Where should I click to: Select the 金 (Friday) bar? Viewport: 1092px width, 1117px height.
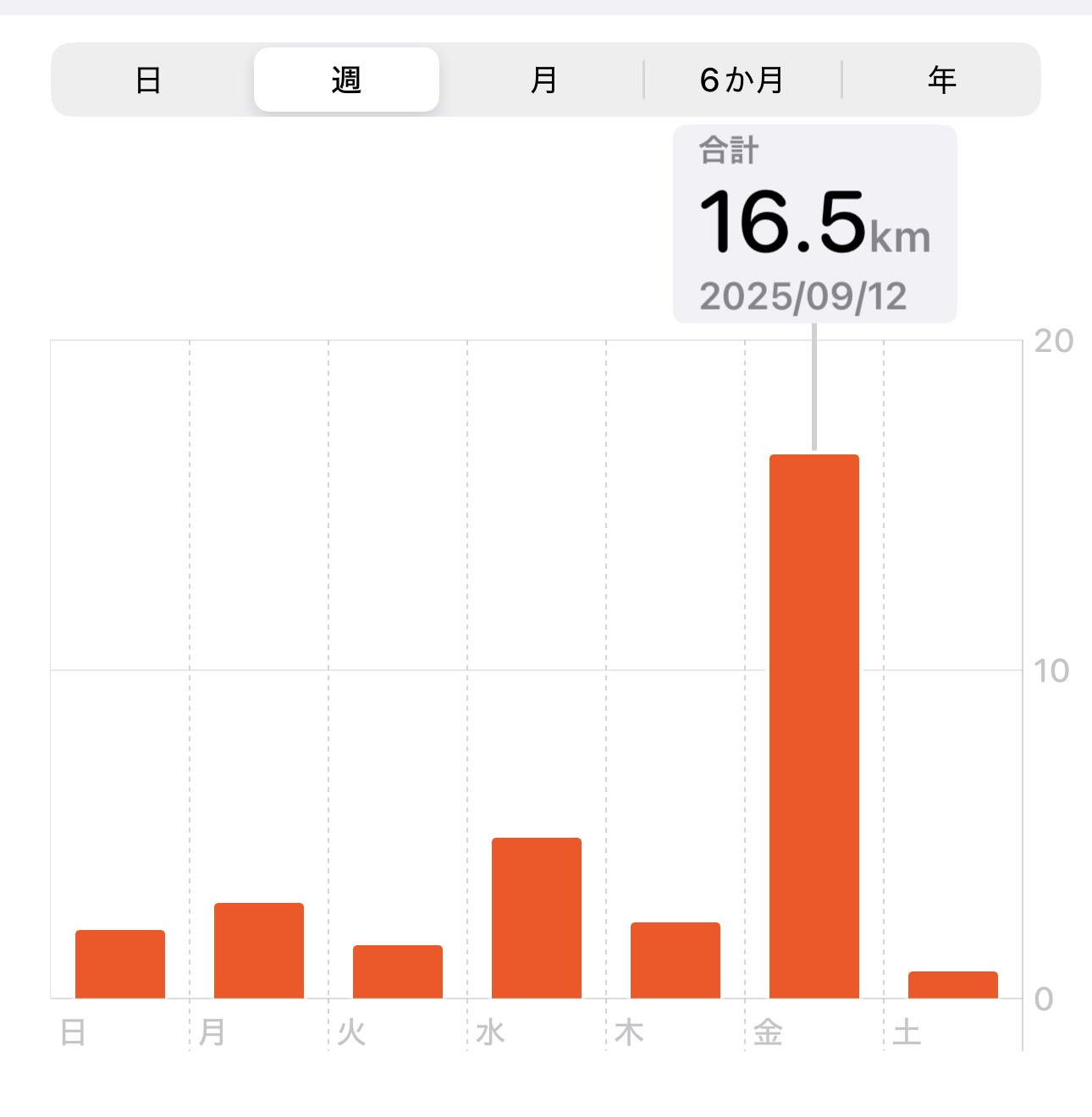[x=814, y=726]
